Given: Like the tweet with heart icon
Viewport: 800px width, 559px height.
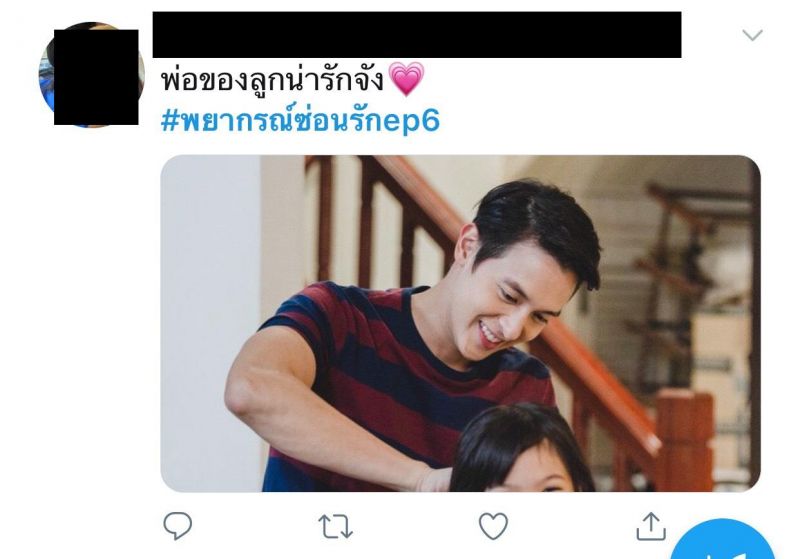Looking at the screenshot, I should [x=493, y=525].
